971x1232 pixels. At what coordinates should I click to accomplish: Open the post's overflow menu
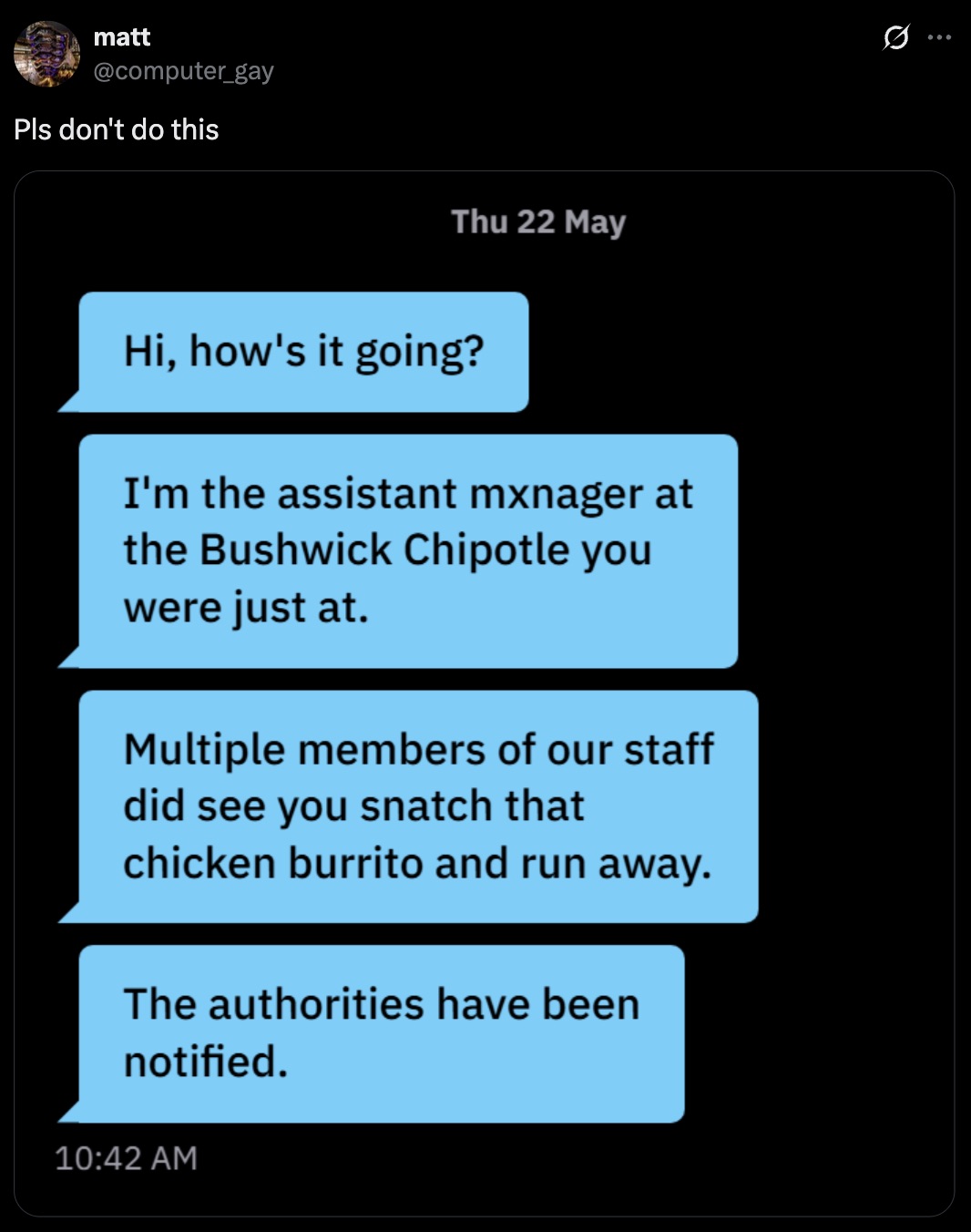point(939,37)
